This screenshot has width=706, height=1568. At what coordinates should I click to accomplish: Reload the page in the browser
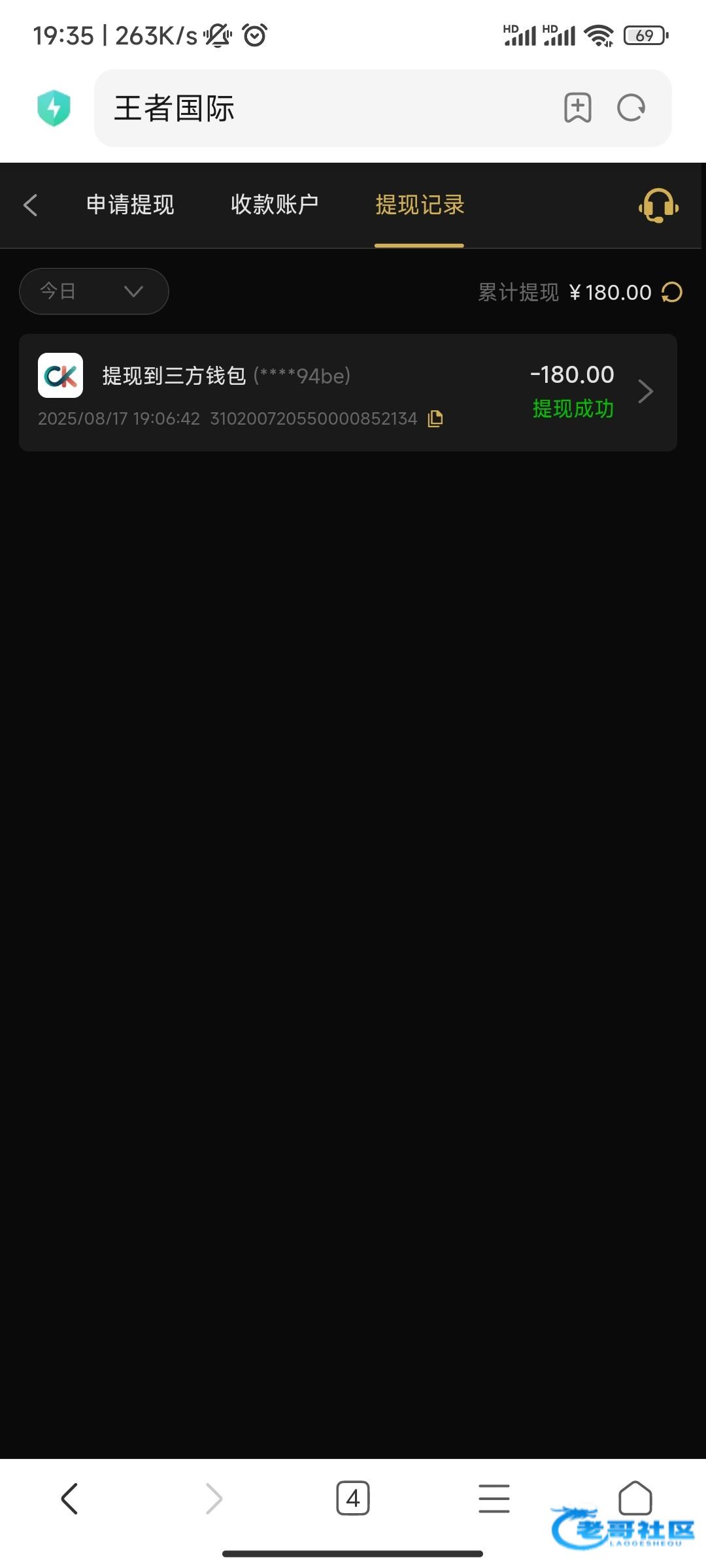[631, 108]
